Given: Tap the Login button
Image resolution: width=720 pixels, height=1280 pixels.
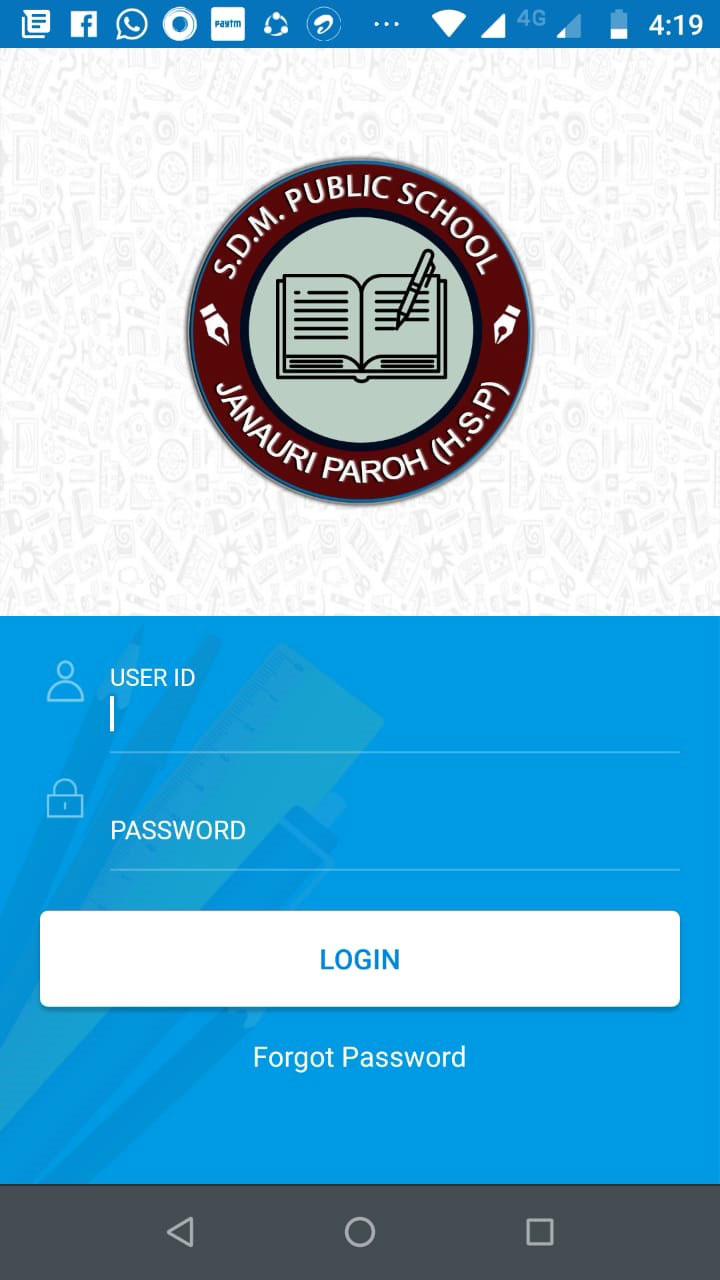Looking at the screenshot, I should coord(360,959).
